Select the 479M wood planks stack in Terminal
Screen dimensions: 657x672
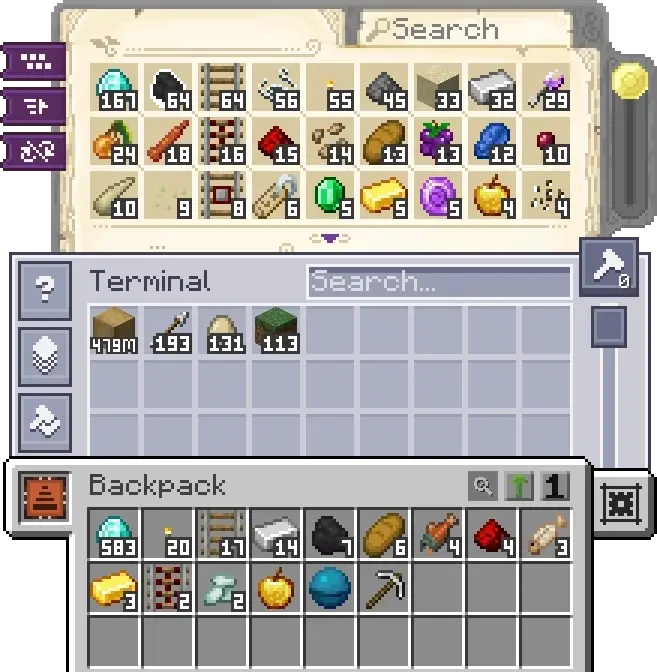click(x=113, y=330)
